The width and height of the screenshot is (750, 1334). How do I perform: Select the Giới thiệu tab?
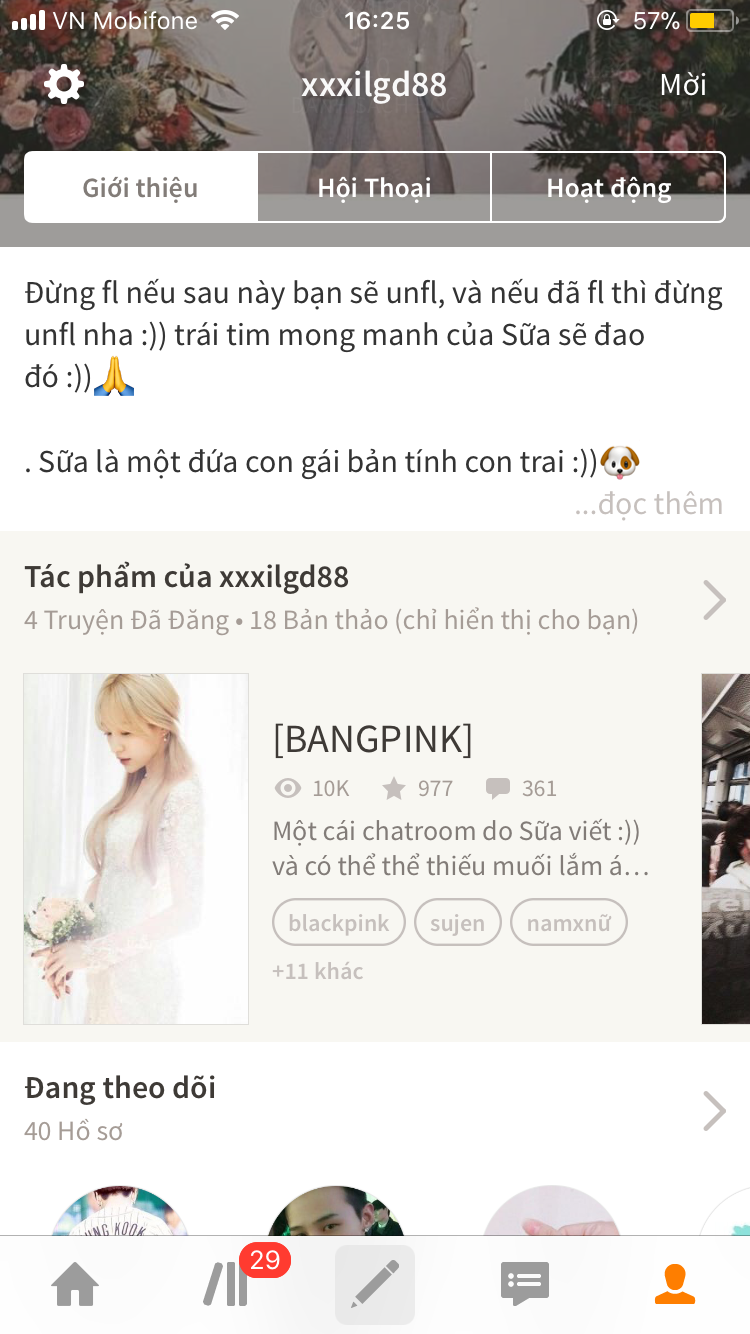pos(141,187)
